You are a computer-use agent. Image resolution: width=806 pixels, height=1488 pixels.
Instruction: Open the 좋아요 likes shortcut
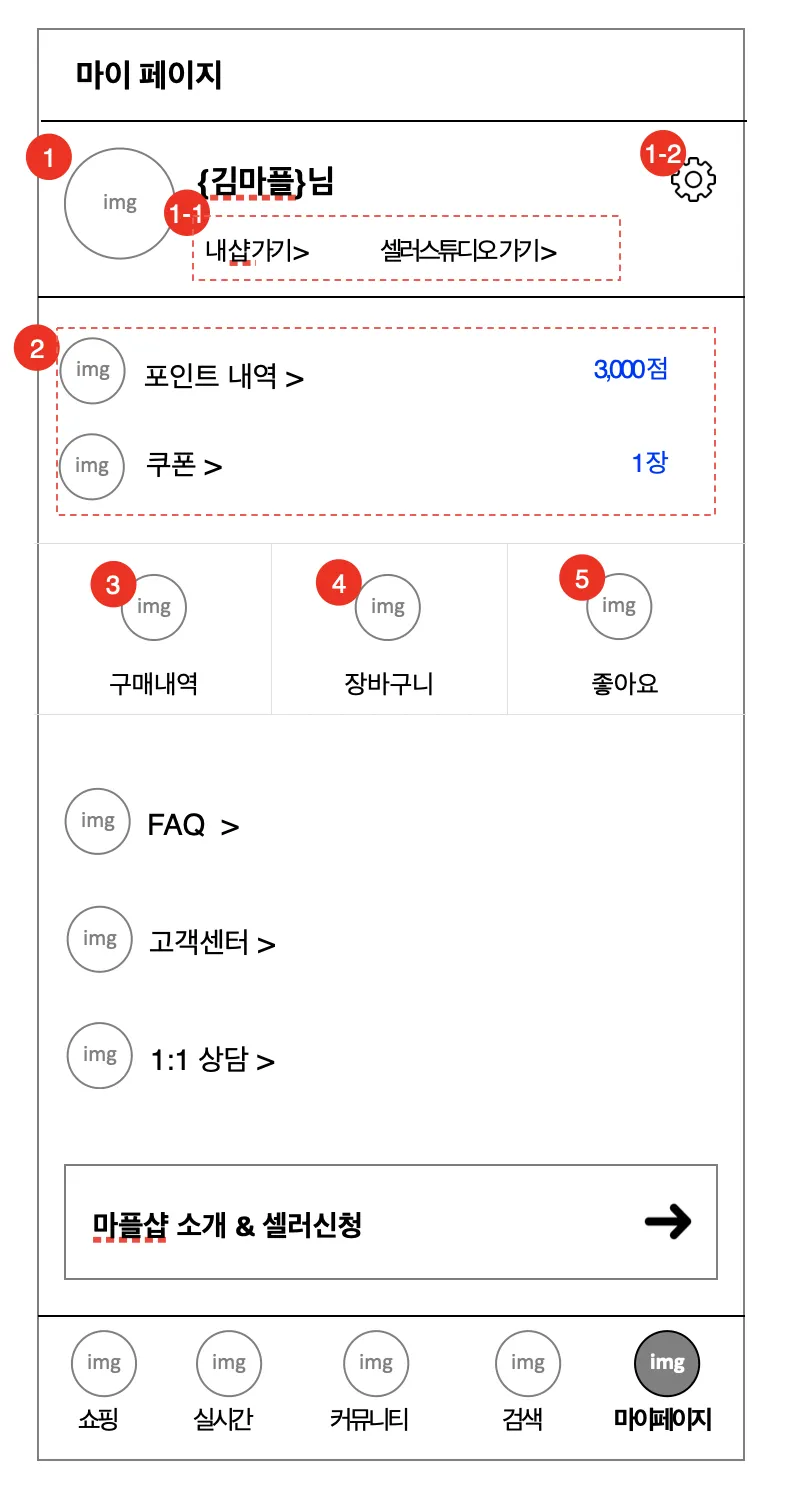(620, 630)
